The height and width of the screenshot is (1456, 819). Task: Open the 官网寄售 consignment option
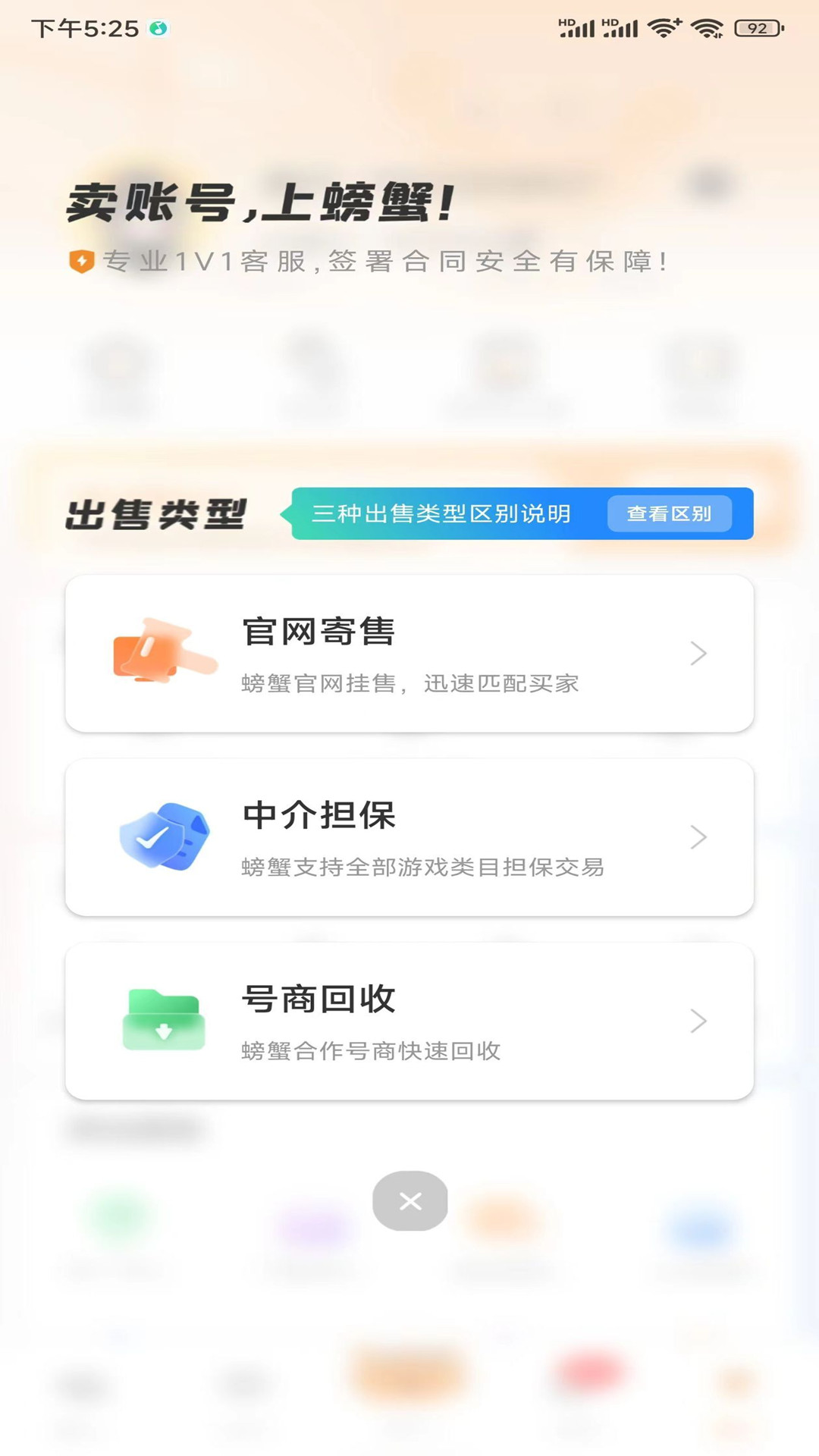point(409,653)
